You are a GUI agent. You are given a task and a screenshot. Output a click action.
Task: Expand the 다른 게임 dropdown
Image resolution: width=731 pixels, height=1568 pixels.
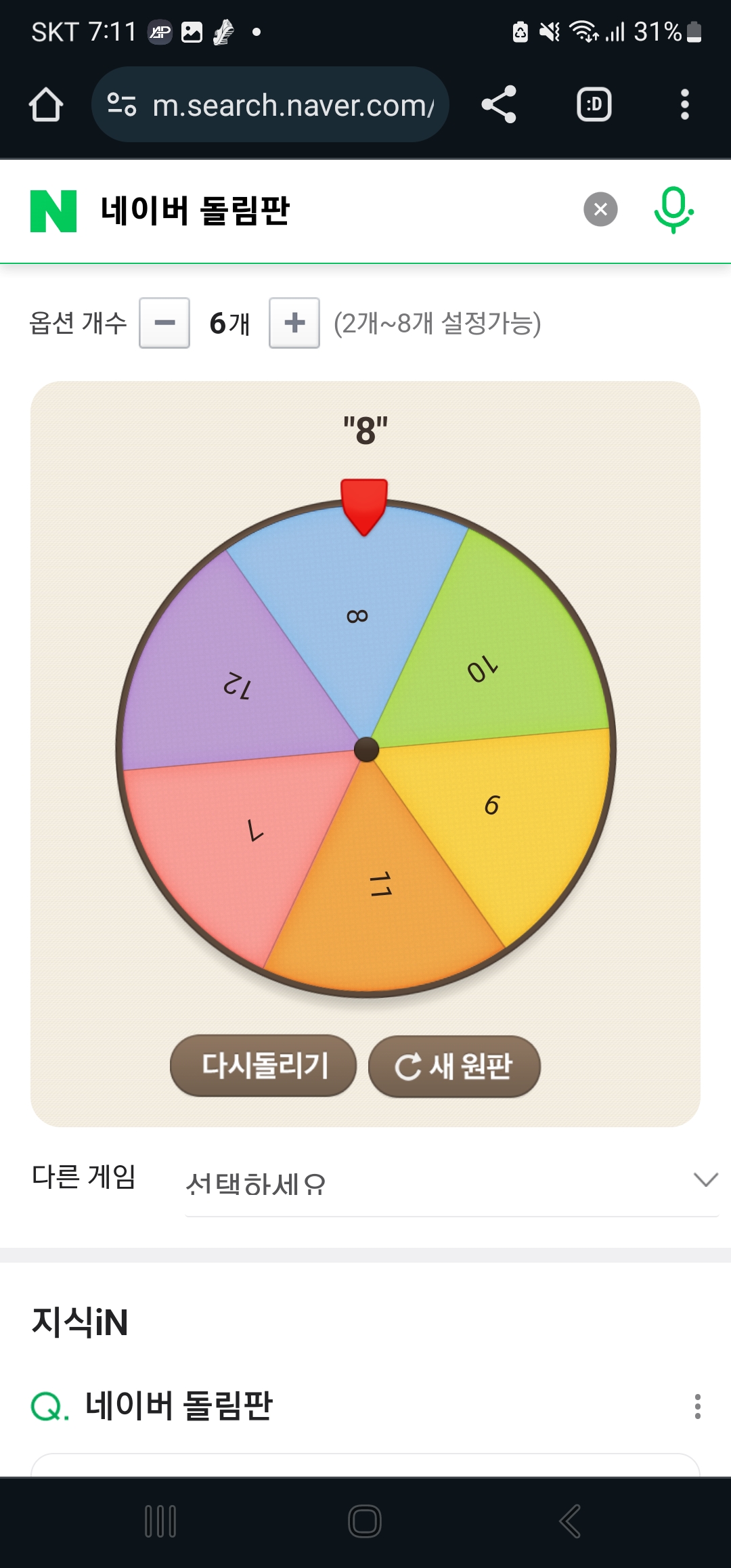[451, 1184]
